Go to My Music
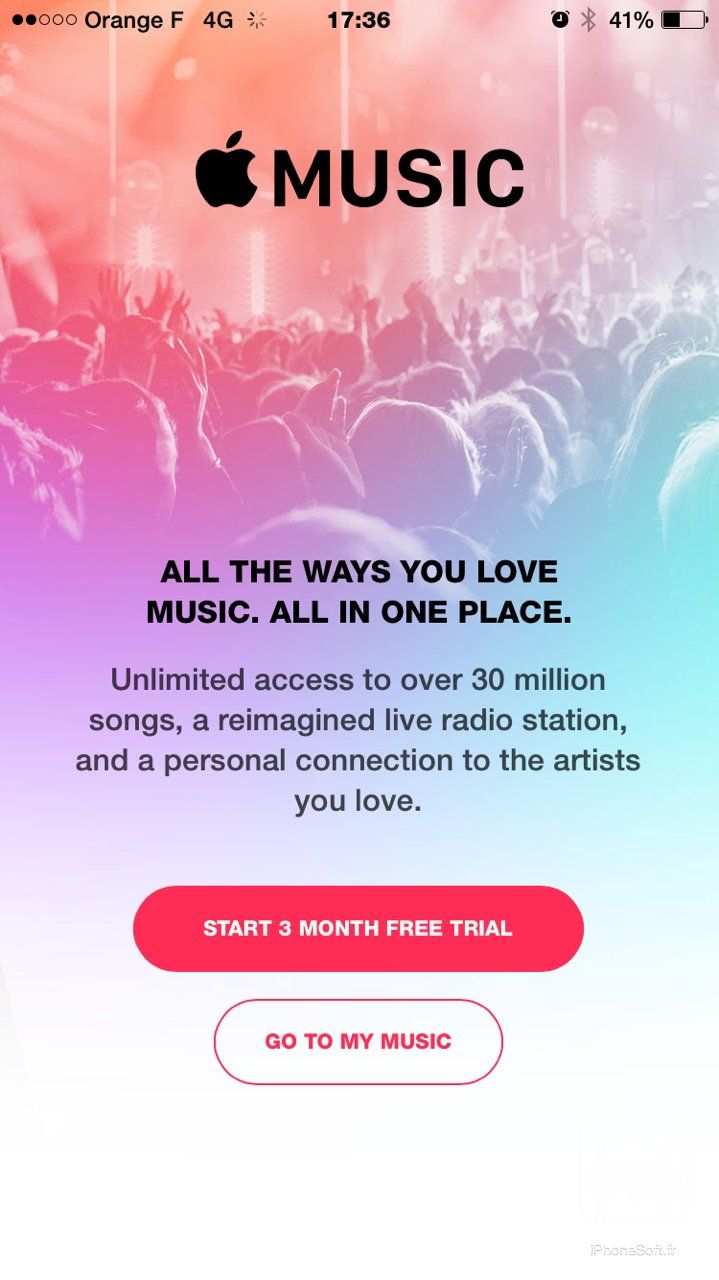Image resolution: width=719 pixels, height=1280 pixels. tap(358, 1041)
